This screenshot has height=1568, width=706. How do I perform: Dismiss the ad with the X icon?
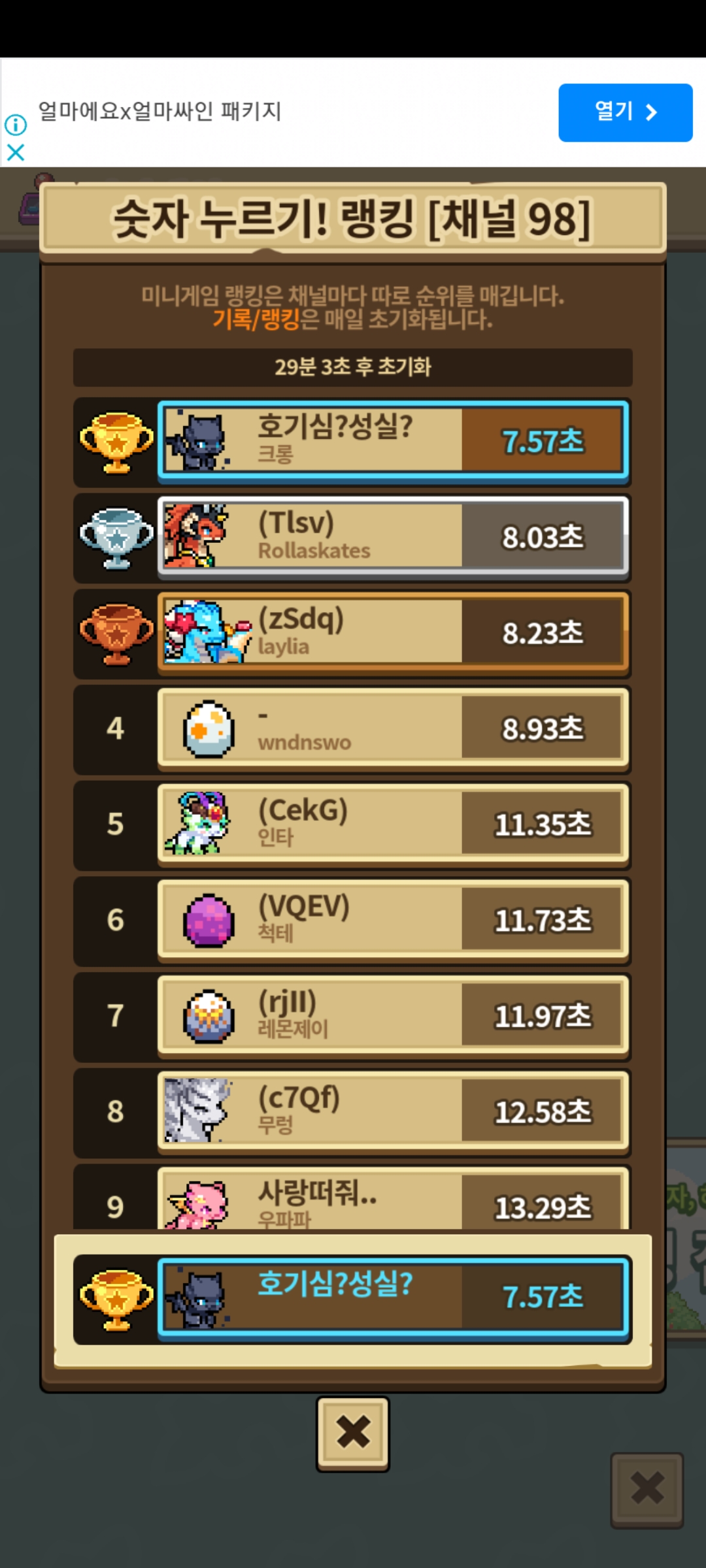coord(16,153)
